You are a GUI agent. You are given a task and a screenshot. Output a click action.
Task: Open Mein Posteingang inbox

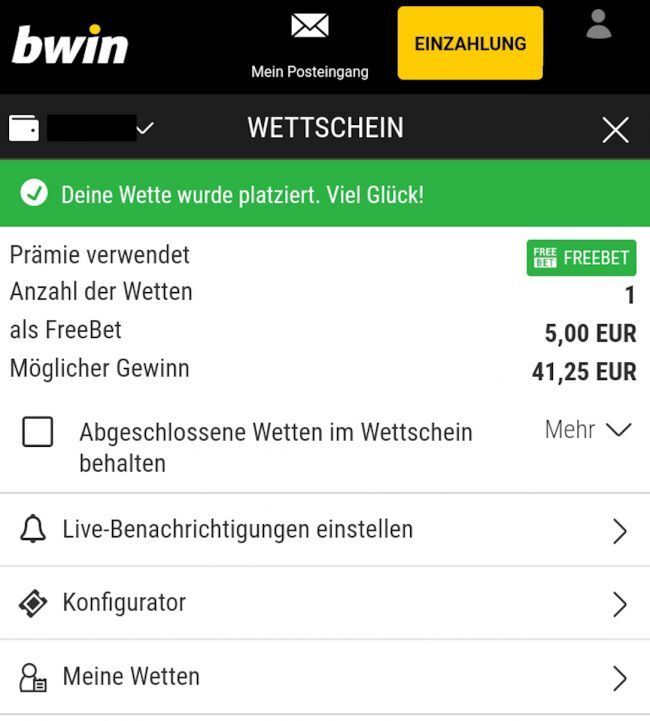coord(309,43)
